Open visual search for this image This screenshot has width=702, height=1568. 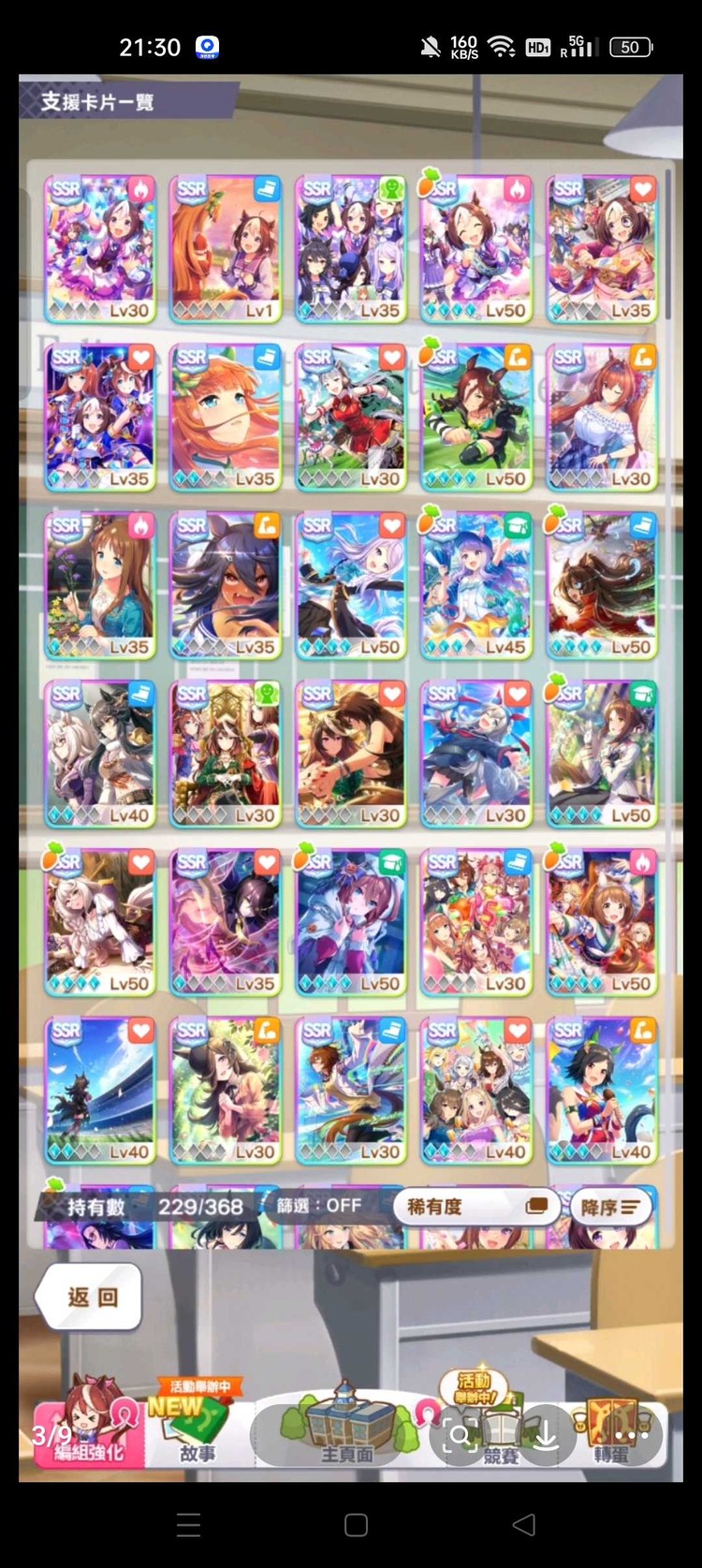[461, 1434]
